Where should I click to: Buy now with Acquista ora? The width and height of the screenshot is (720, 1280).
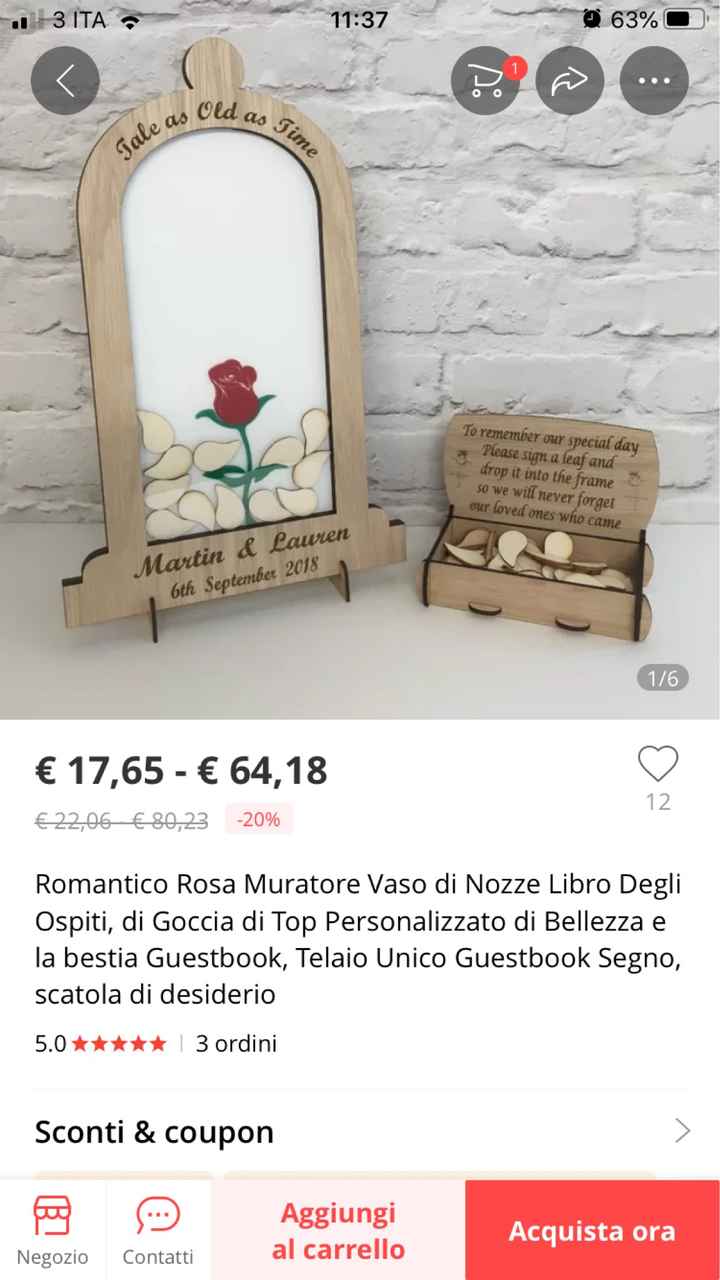click(592, 1230)
